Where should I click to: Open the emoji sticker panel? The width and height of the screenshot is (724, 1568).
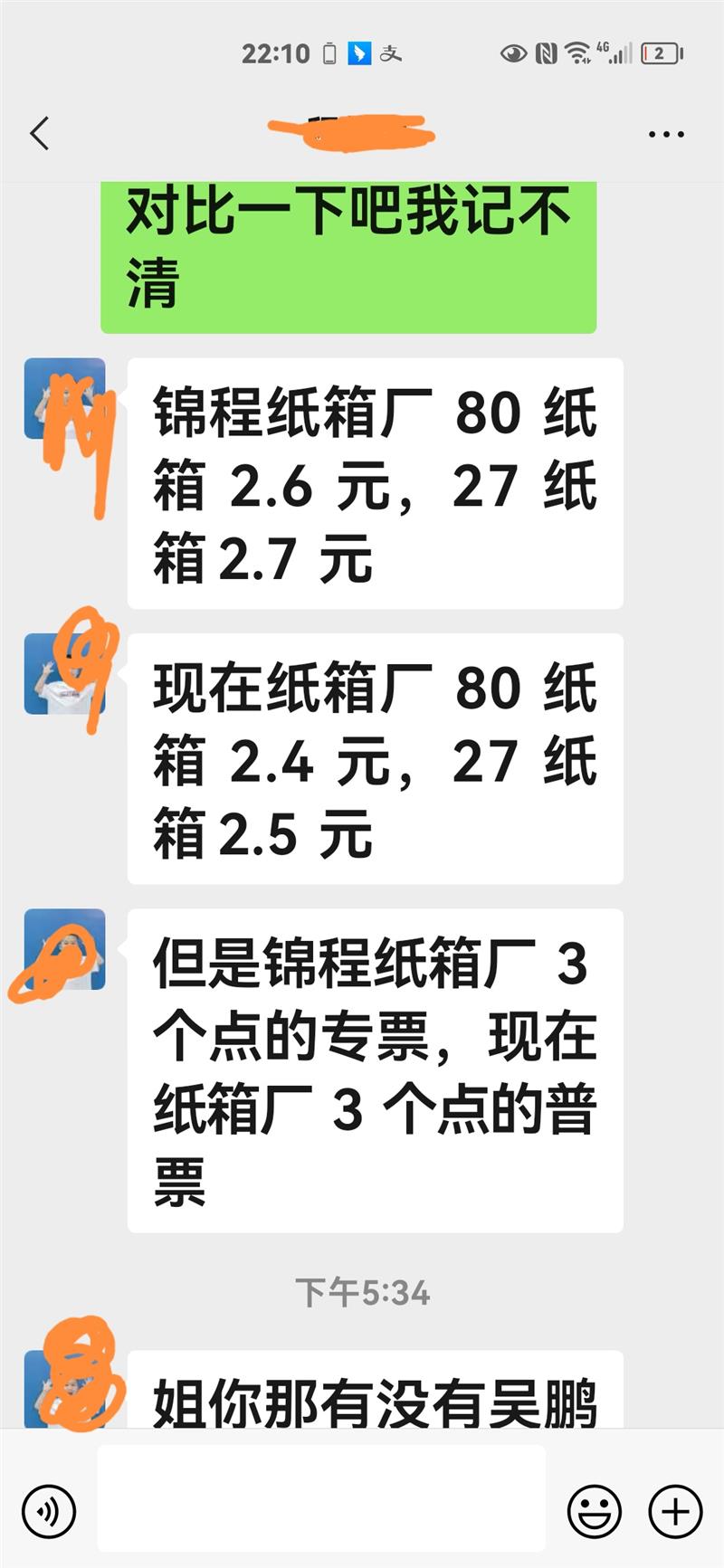pyautogui.click(x=594, y=1511)
